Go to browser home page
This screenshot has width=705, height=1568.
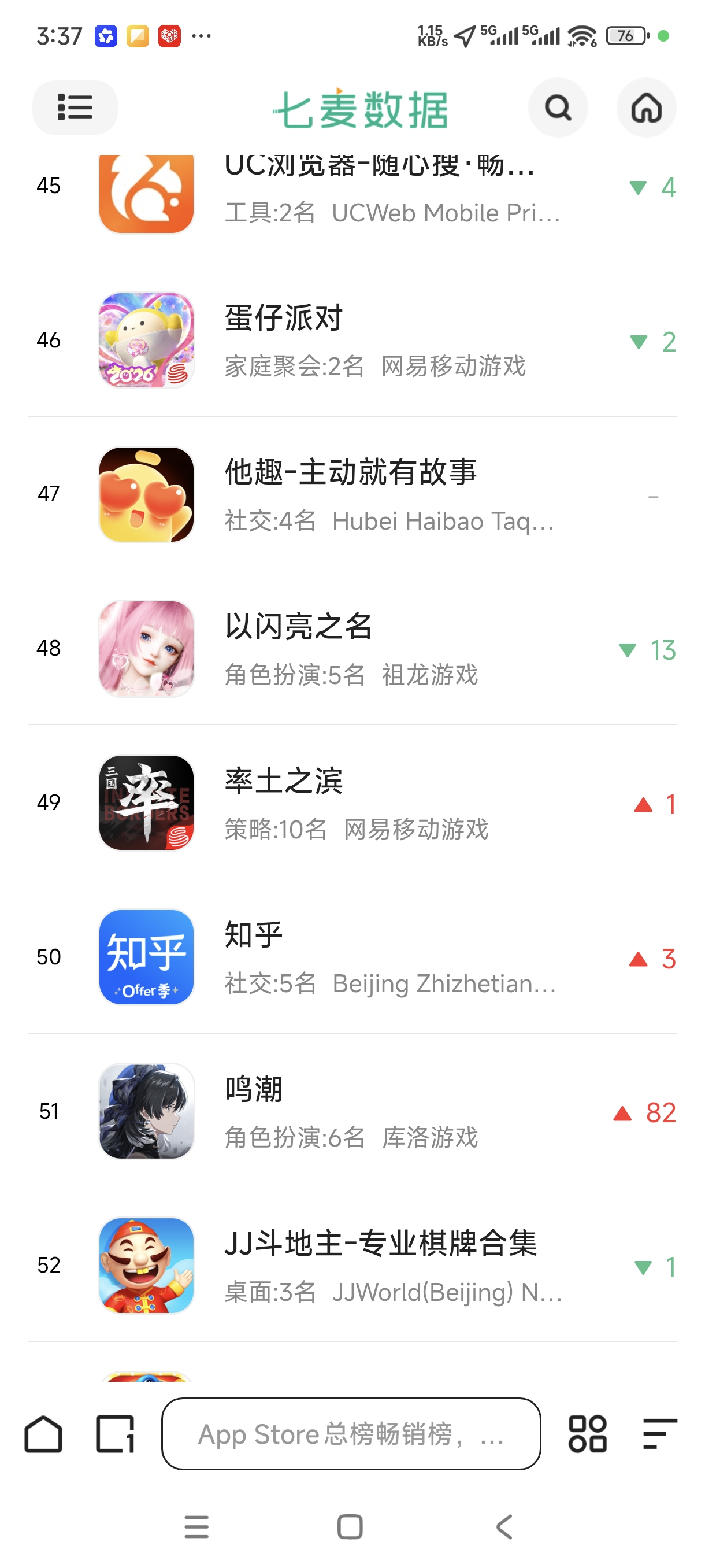point(43,1434)
